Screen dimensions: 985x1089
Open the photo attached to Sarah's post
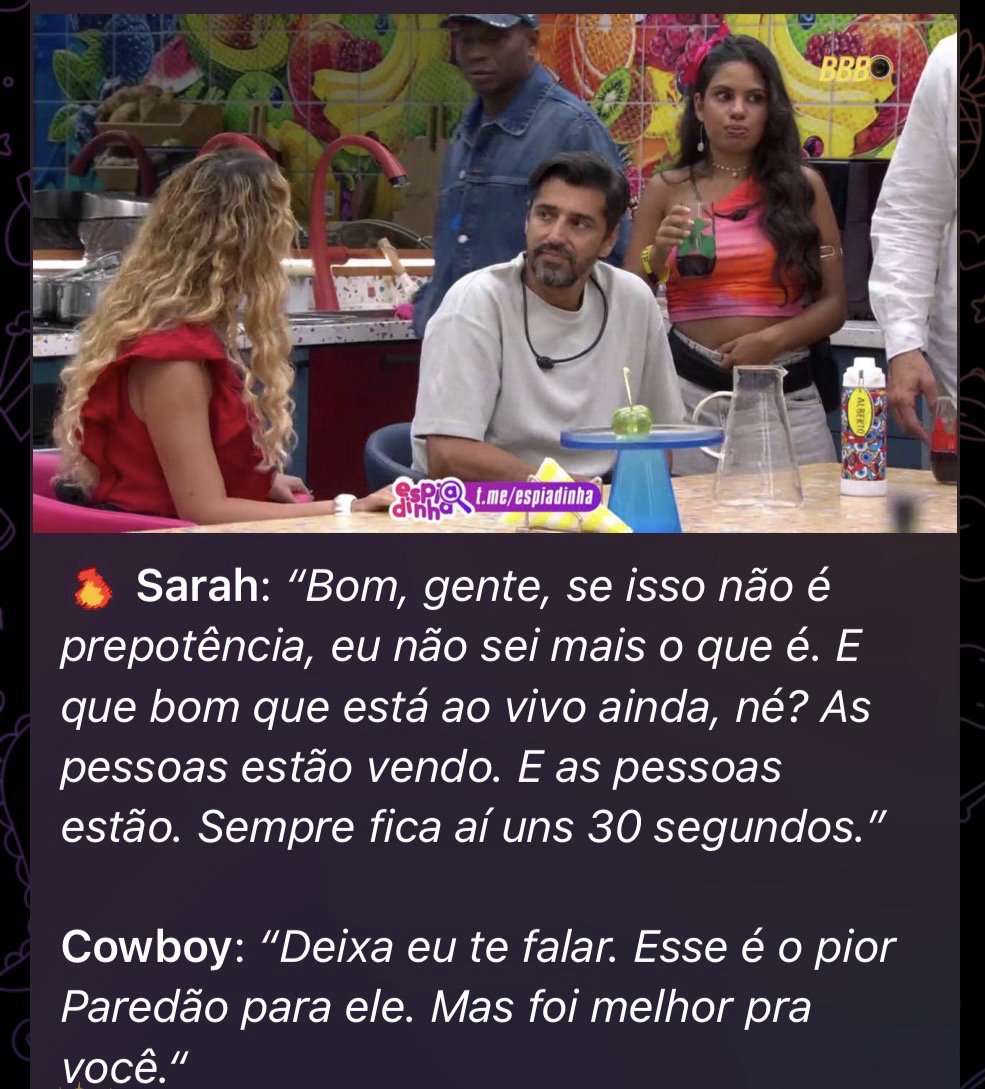(494, 272)
